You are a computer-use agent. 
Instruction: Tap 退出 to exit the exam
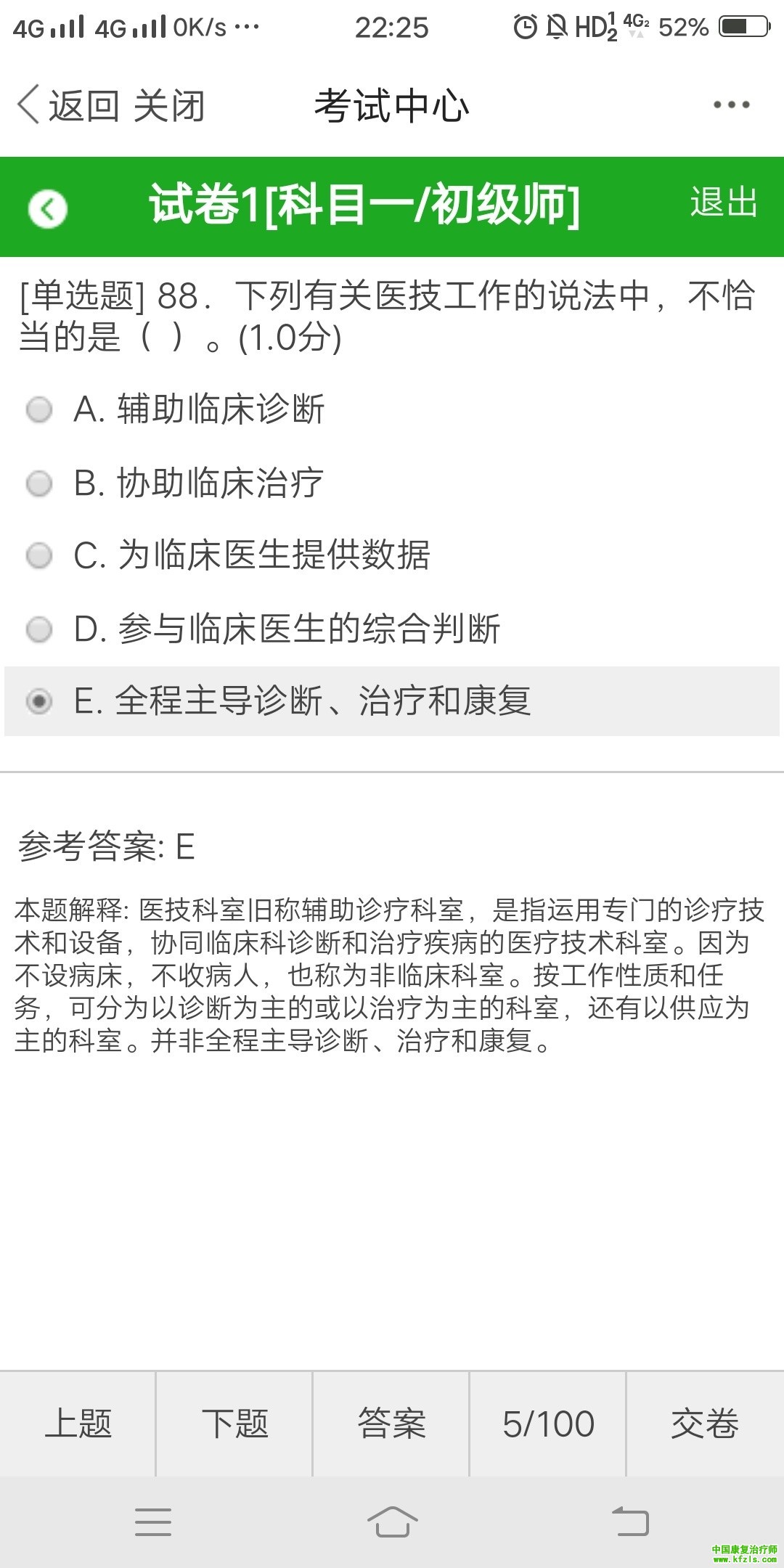coord(724,203)
